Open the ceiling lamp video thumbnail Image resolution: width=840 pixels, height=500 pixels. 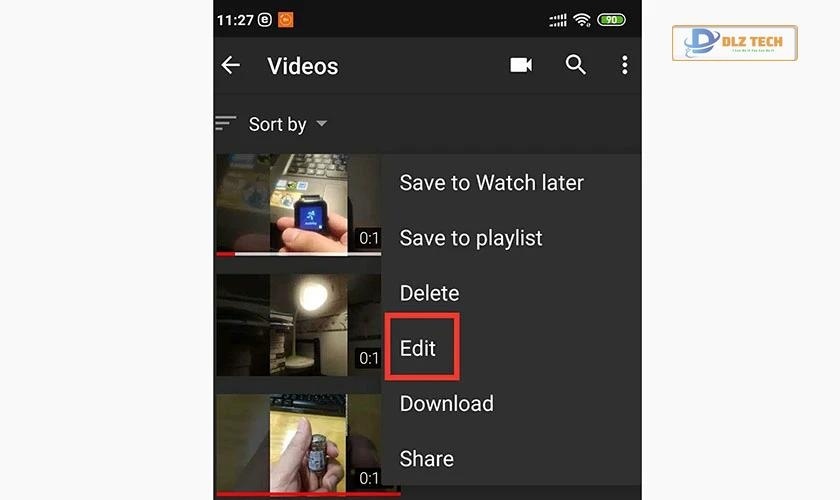(298, 324)
